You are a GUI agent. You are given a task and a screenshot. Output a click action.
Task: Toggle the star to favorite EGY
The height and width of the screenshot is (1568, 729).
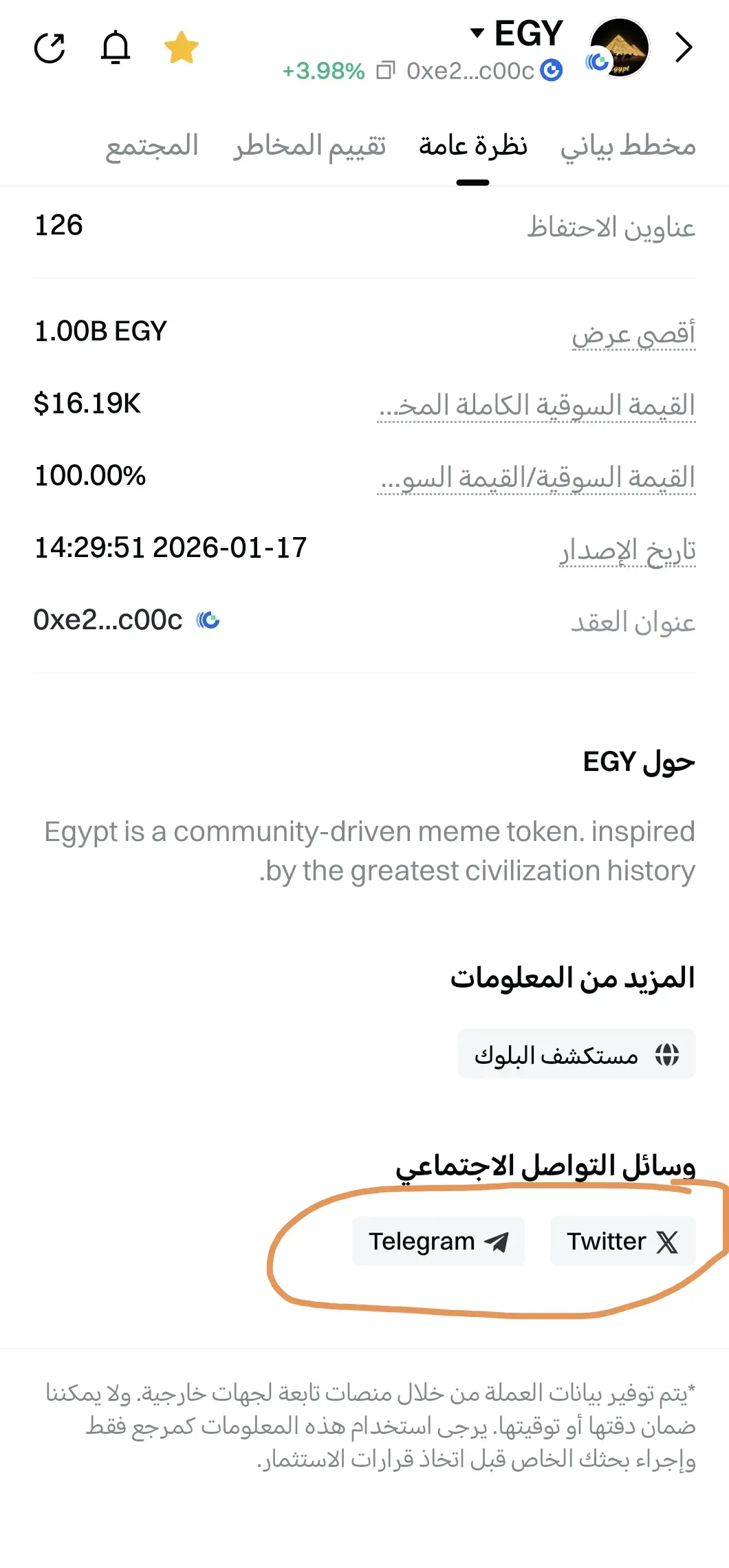point(180,47)
